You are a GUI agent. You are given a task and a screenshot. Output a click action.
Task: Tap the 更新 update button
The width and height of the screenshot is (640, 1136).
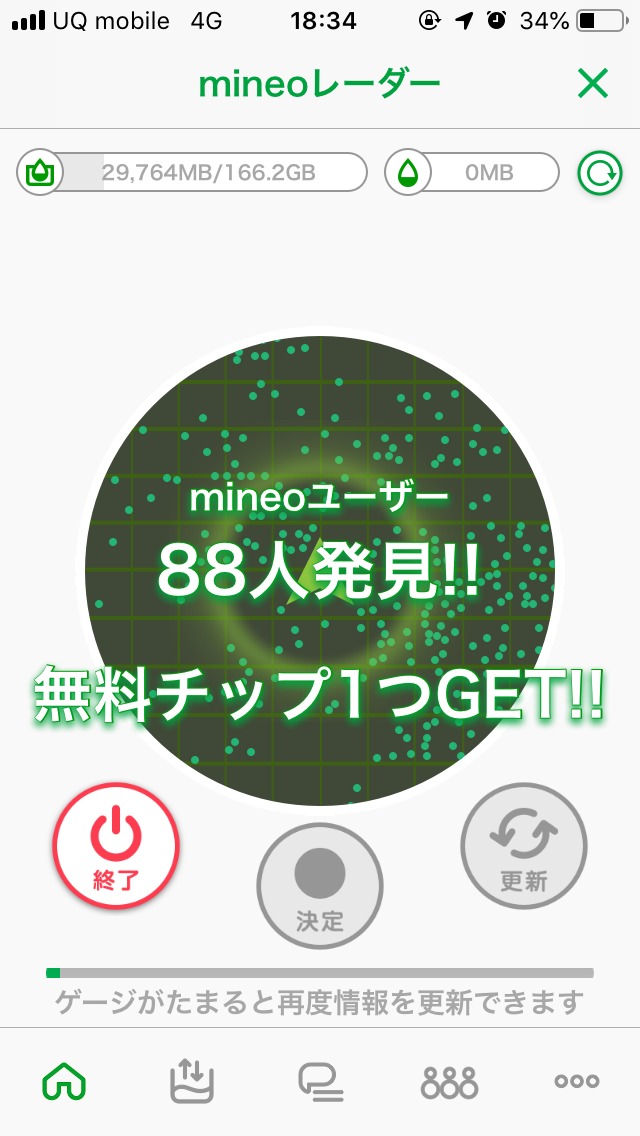(x=524, y=845)
